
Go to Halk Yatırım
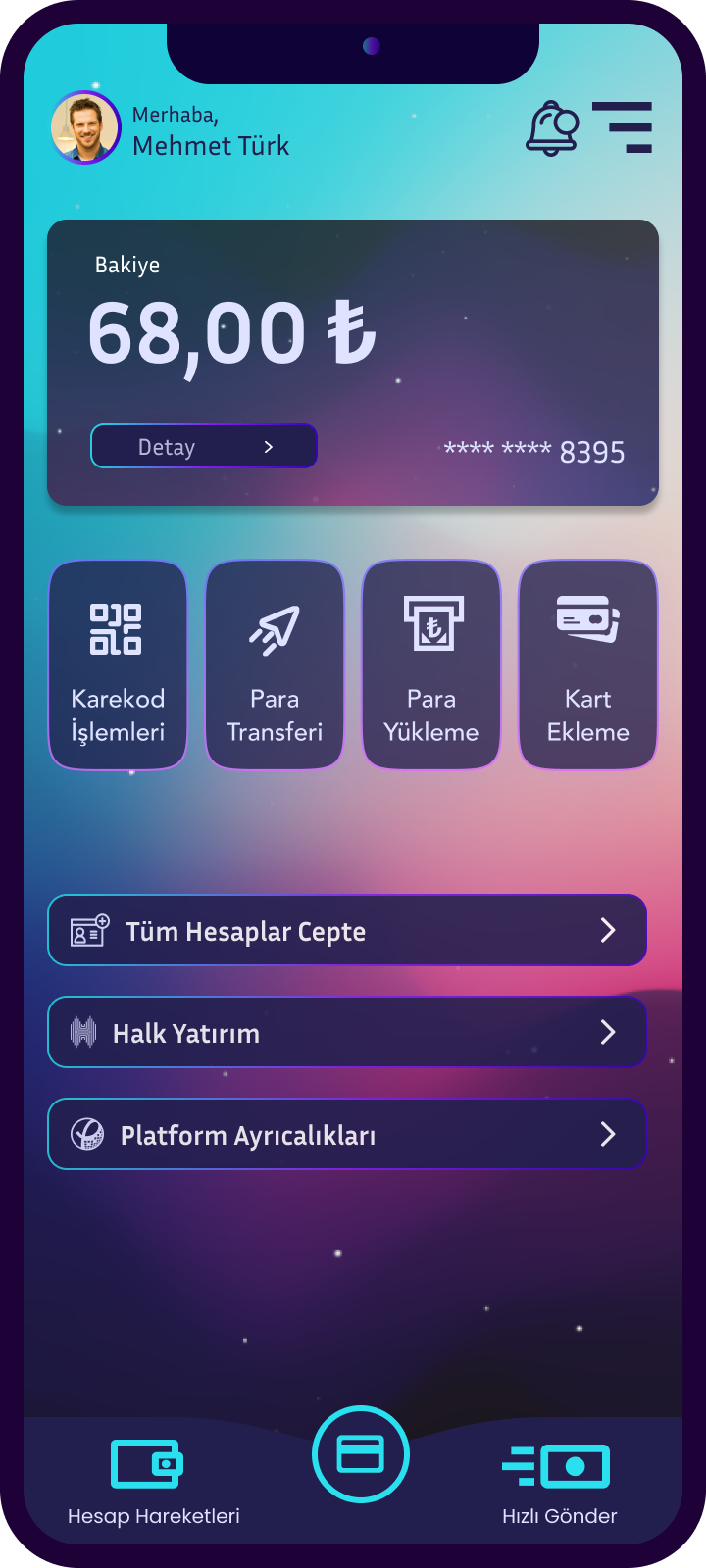pyautogui.click(x=347, y=1033)
